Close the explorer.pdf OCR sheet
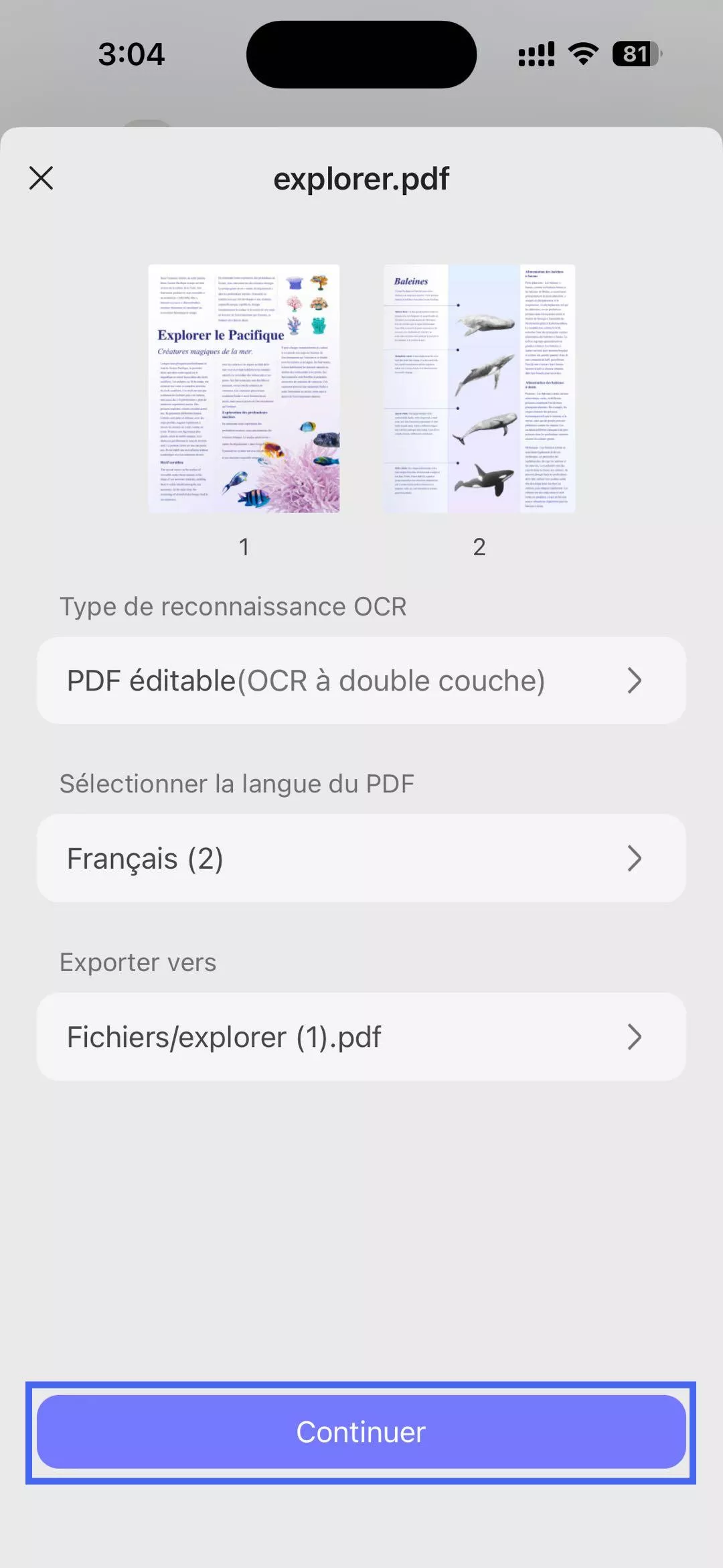 click(x=40, y=178)
